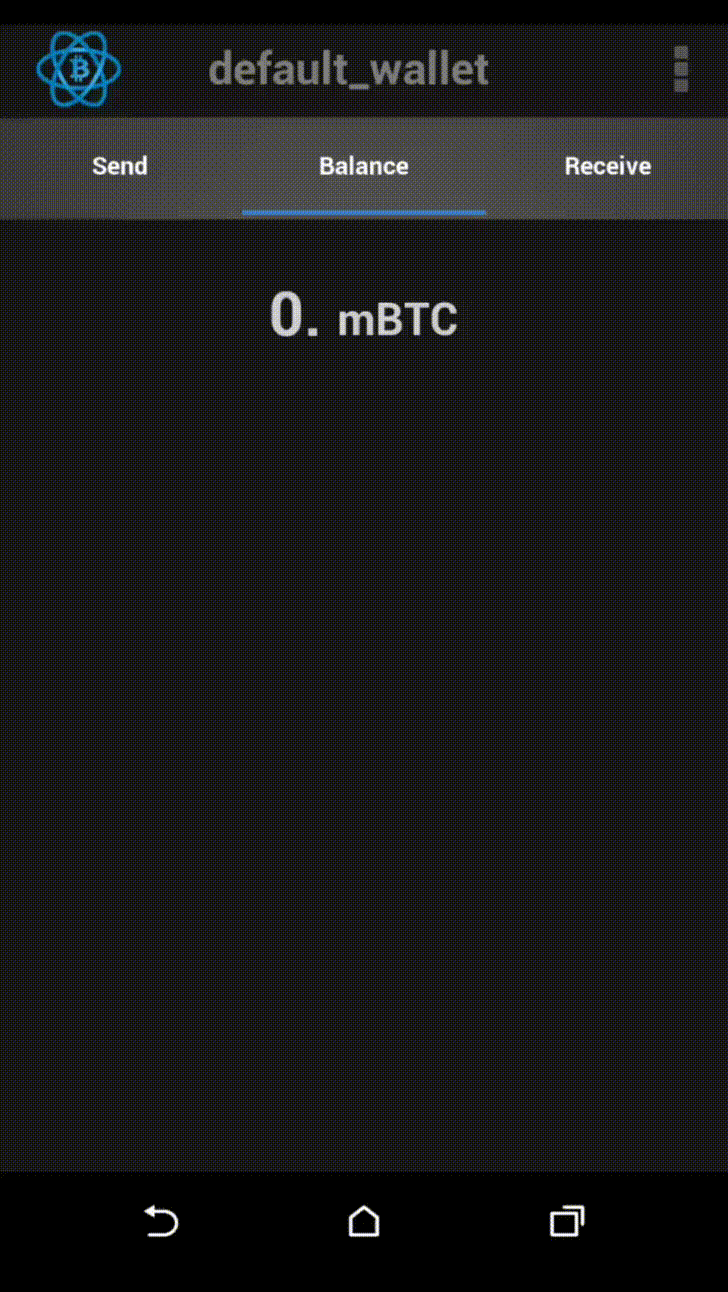Tap the default_wallet title
This screenshot has height=1292, width=728.
[x=348, y=69]
